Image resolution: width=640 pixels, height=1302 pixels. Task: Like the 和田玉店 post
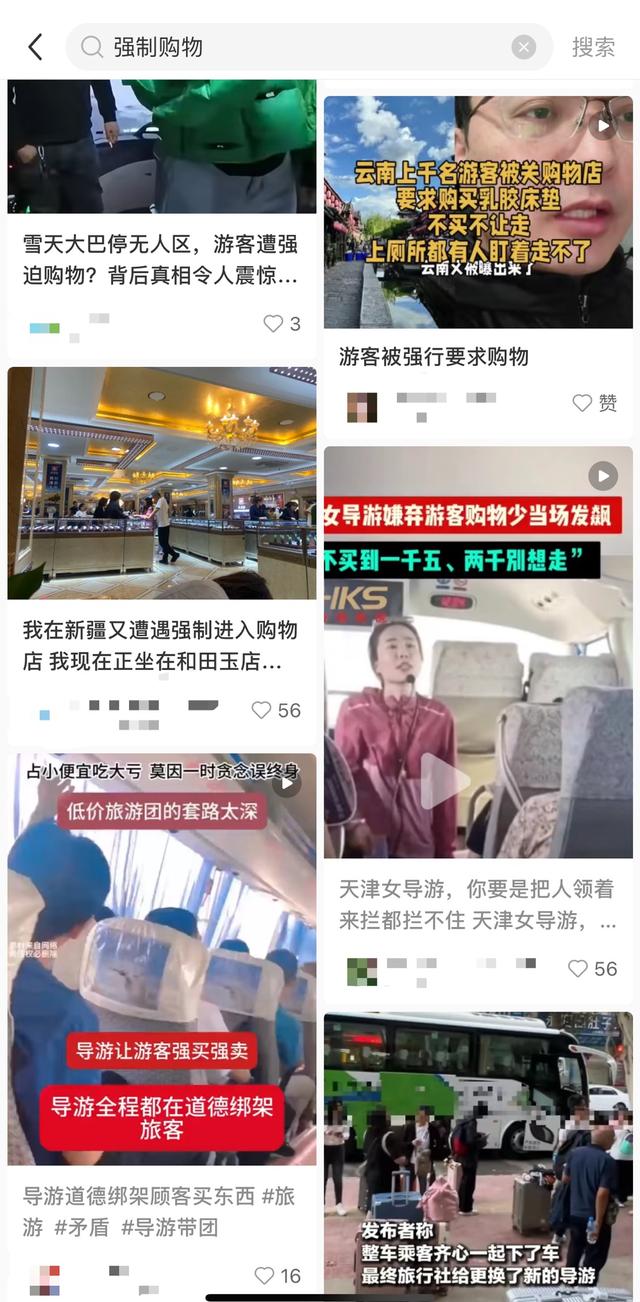262,710
